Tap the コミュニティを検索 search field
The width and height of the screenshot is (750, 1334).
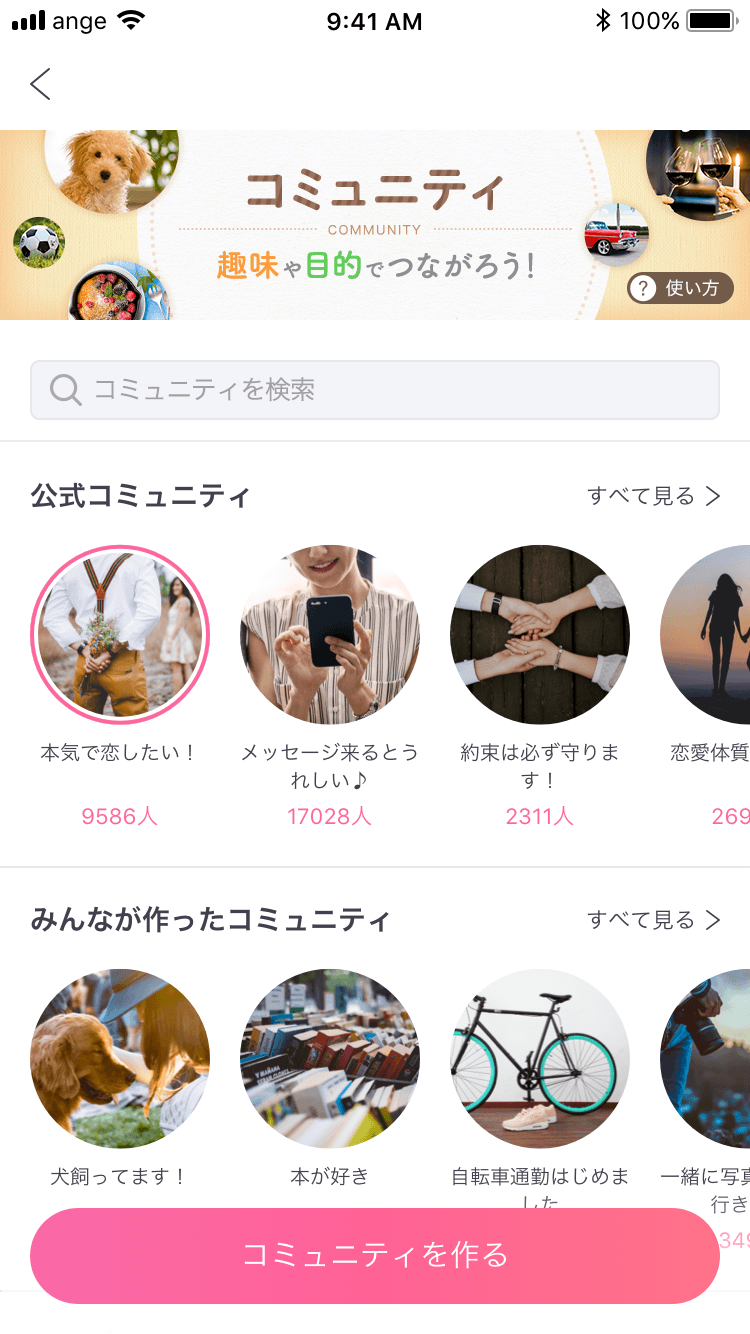[375, 390]
